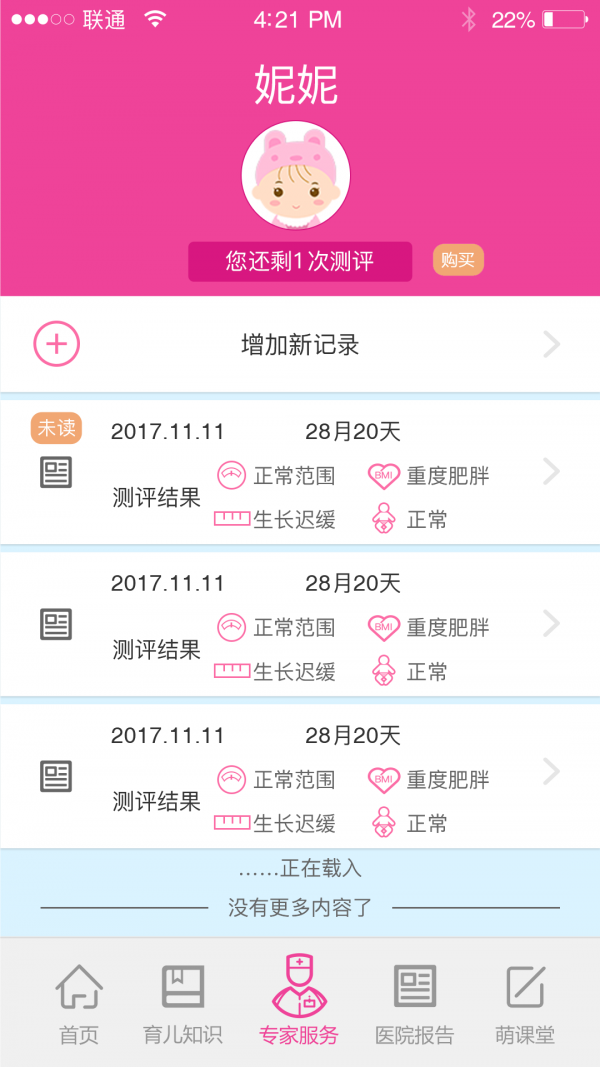600x1067 pixels.
Task: Open 增加新记录 to add a record
Action: click(300, 345)
